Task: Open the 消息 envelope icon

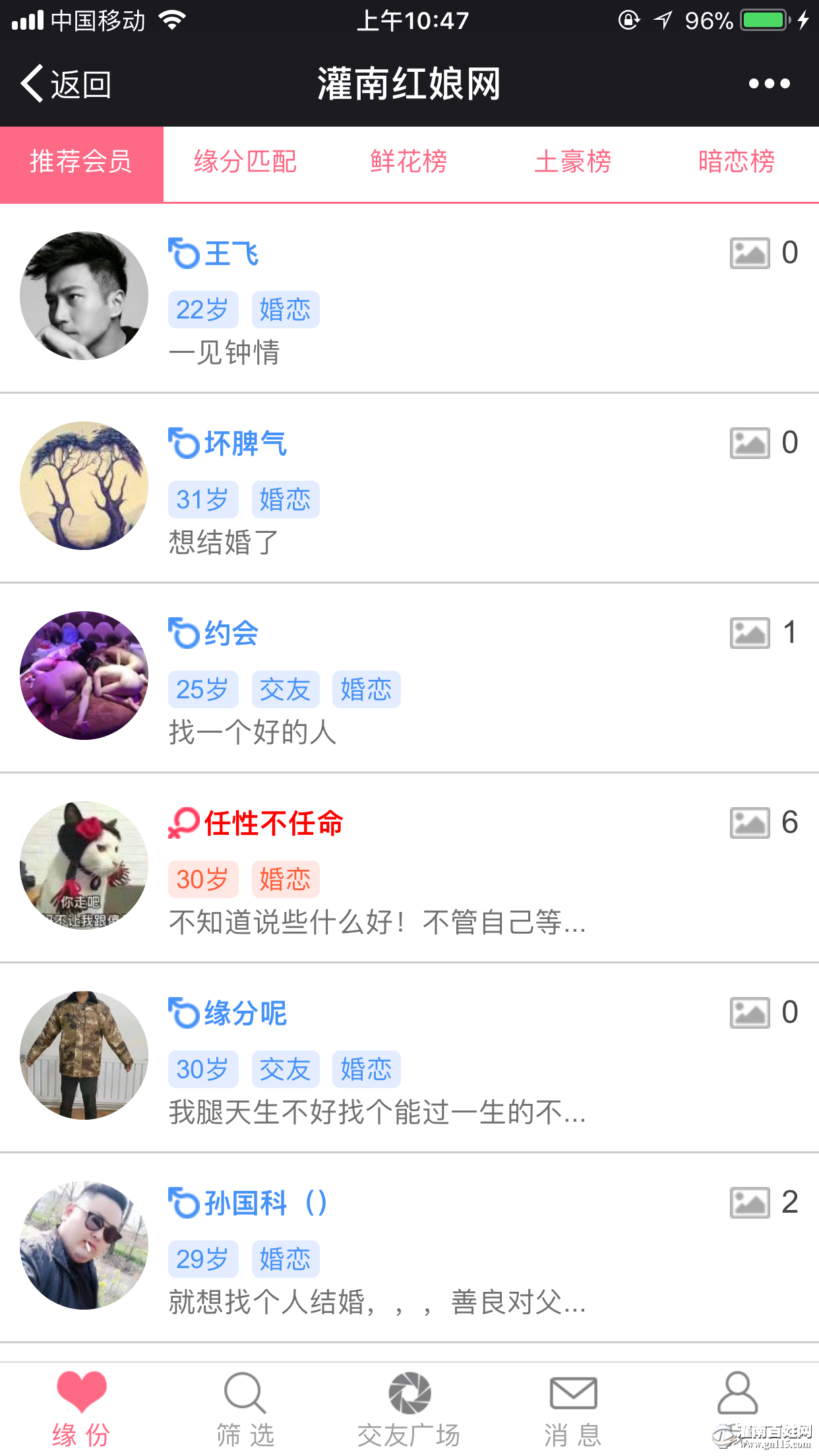Action: [x=572, y=1391]
